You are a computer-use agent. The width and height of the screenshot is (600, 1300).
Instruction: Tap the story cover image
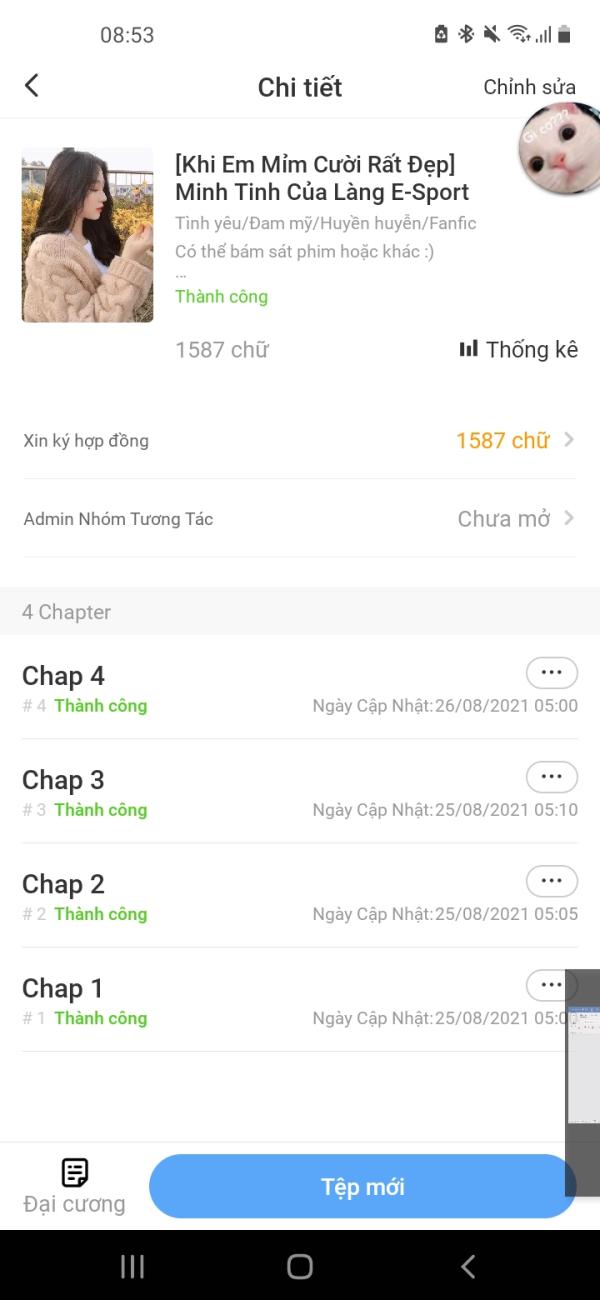[x=88, y=235]
